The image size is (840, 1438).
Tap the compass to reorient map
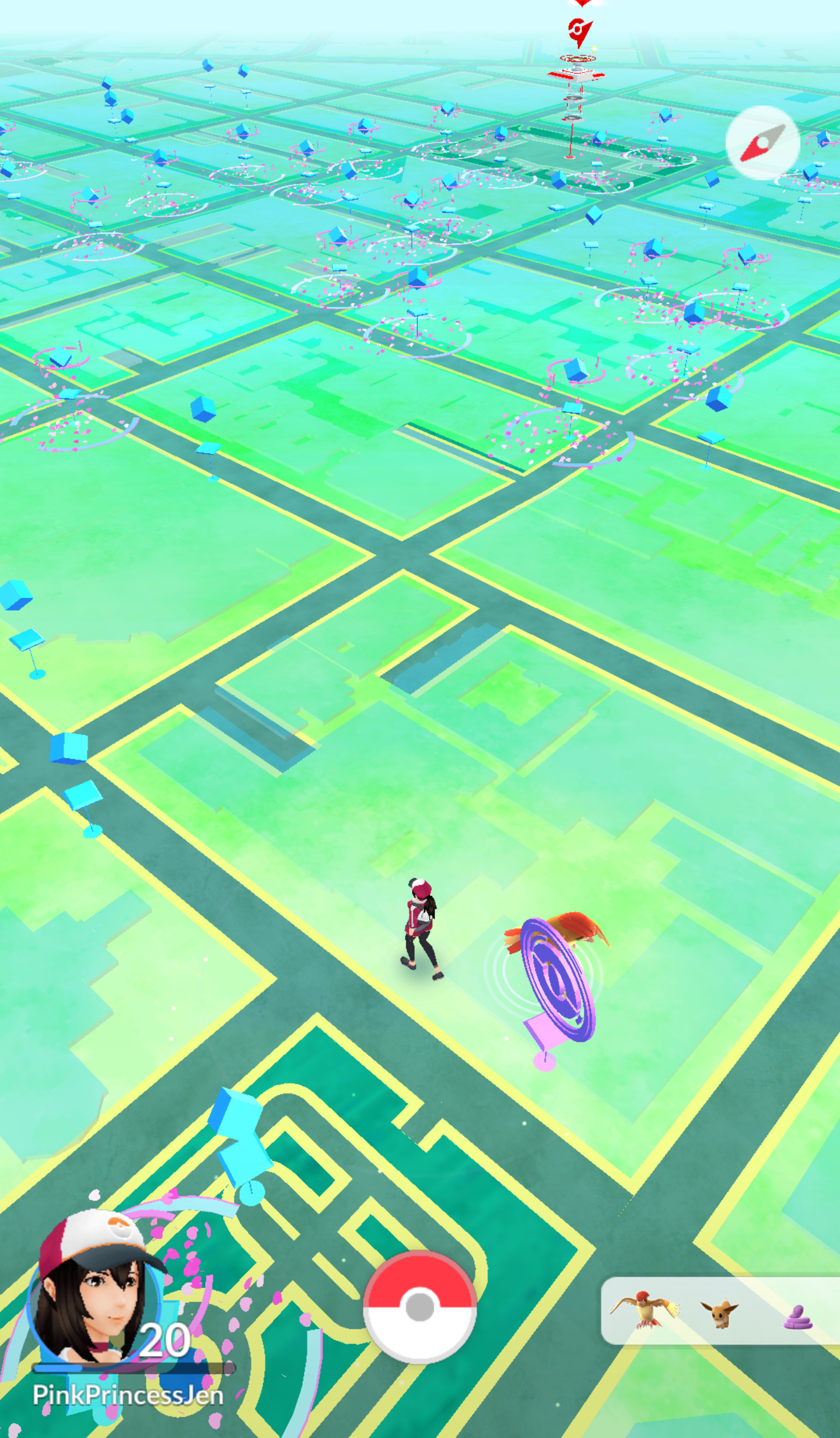pos(762,142)
